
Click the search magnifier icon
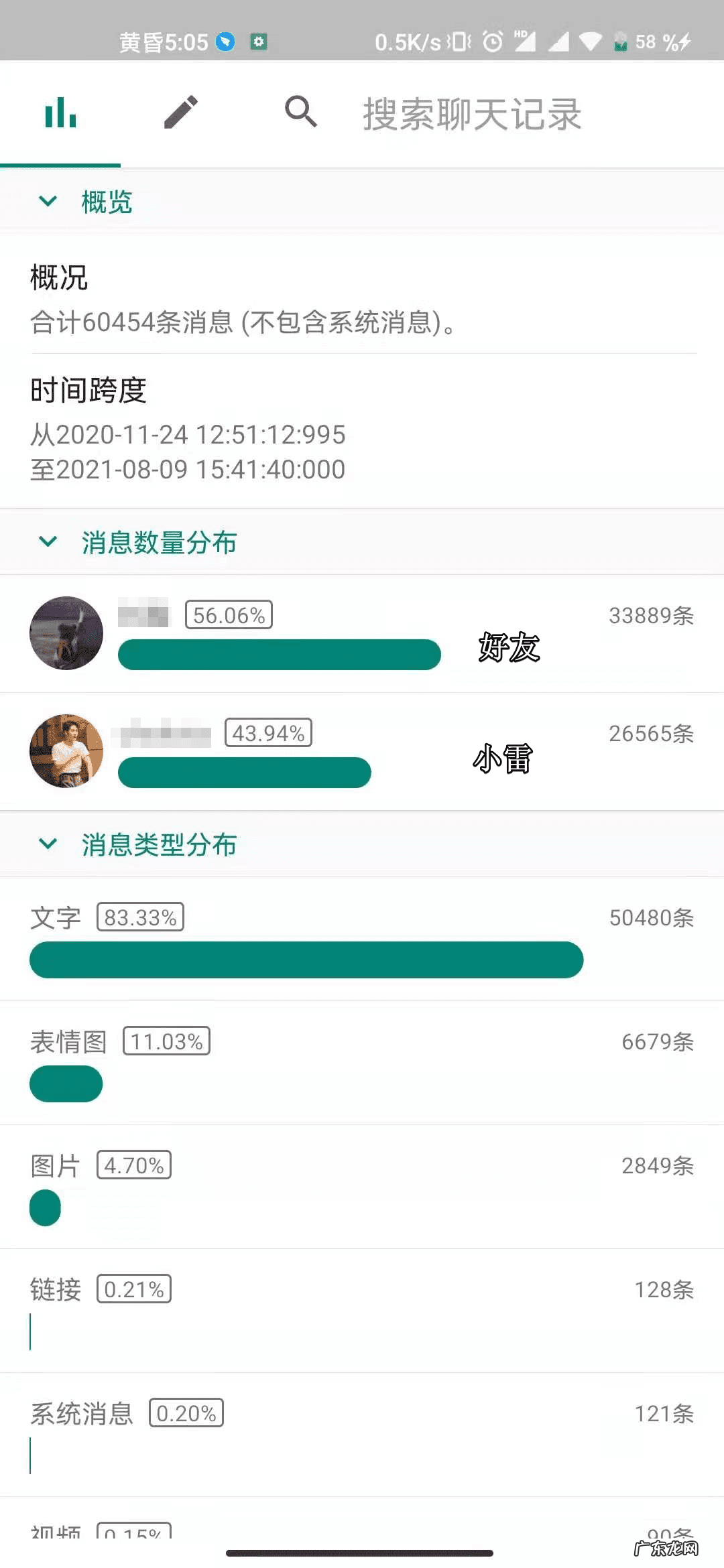pyautogui.click(x=300, y=113)
